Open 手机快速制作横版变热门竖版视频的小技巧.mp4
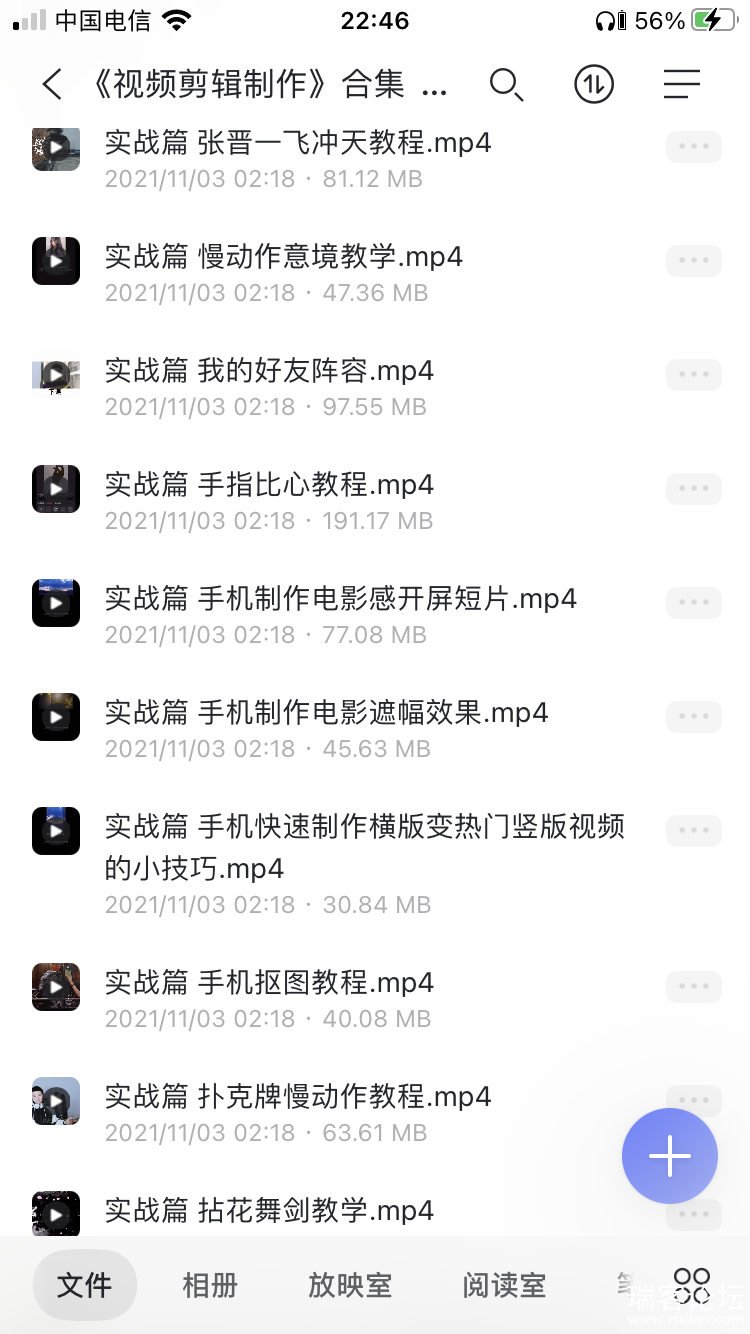 pyautogui.click(x=364, y=846)
